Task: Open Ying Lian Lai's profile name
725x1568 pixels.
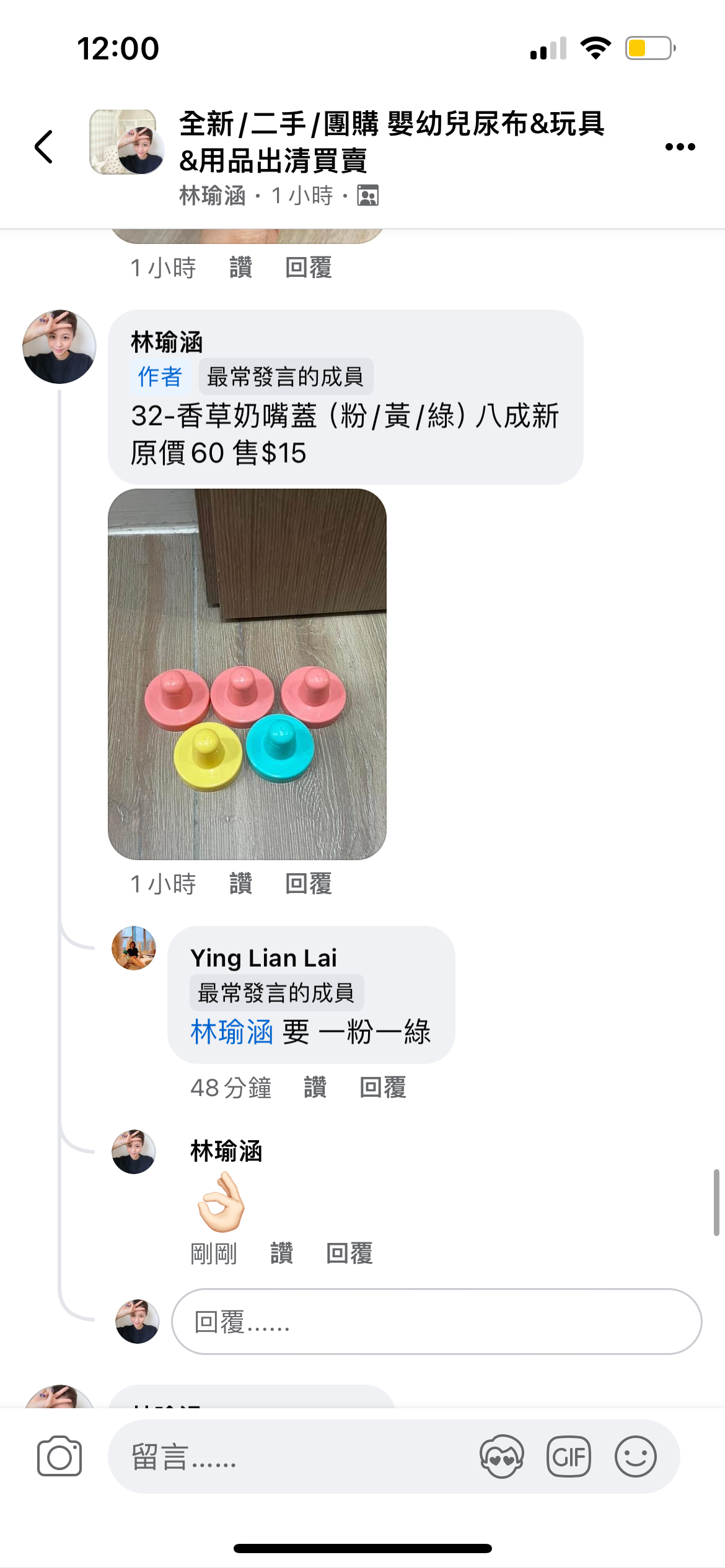Action: click(263, 958)
